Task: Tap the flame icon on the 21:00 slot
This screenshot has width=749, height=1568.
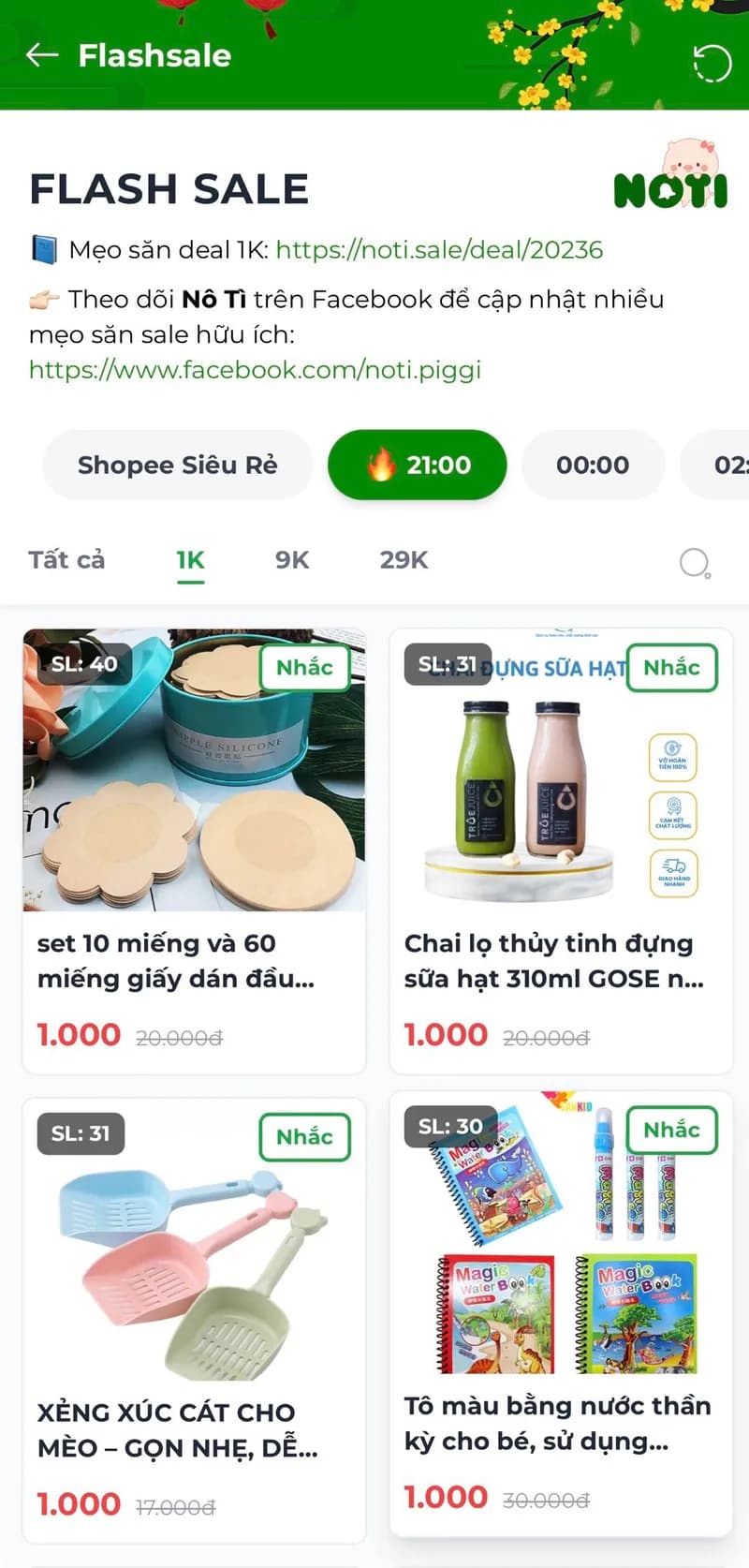Action: (x=384, y=464)
